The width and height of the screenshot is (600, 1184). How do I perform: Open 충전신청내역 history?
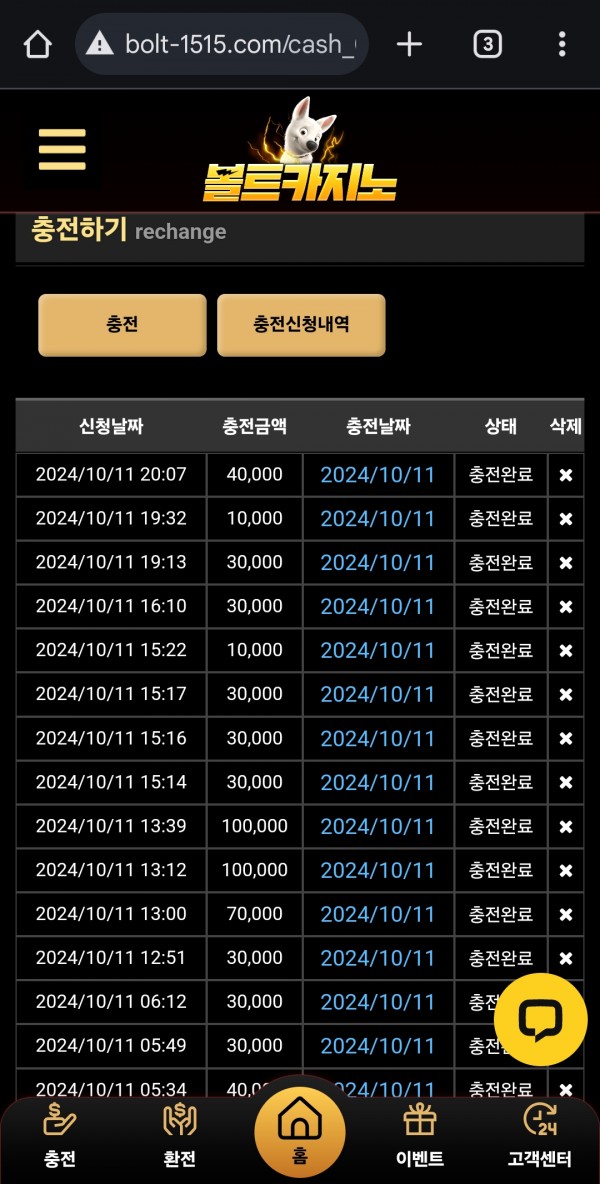(301, 325)
